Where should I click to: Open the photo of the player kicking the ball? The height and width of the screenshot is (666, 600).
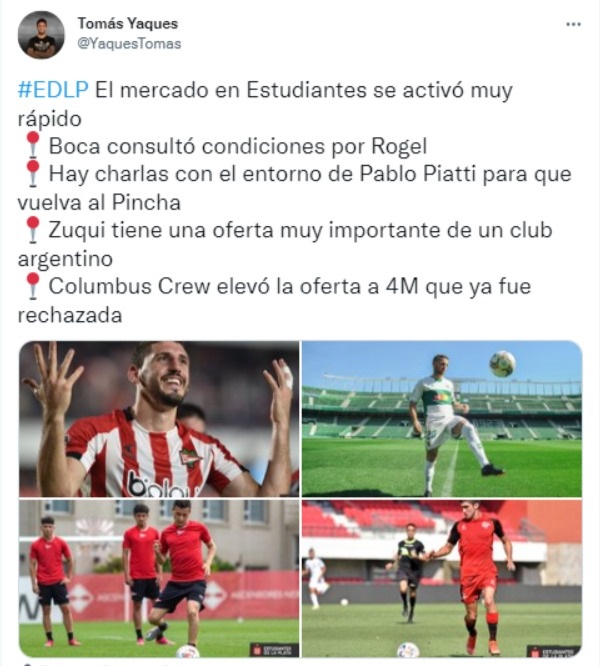[442, 419]
